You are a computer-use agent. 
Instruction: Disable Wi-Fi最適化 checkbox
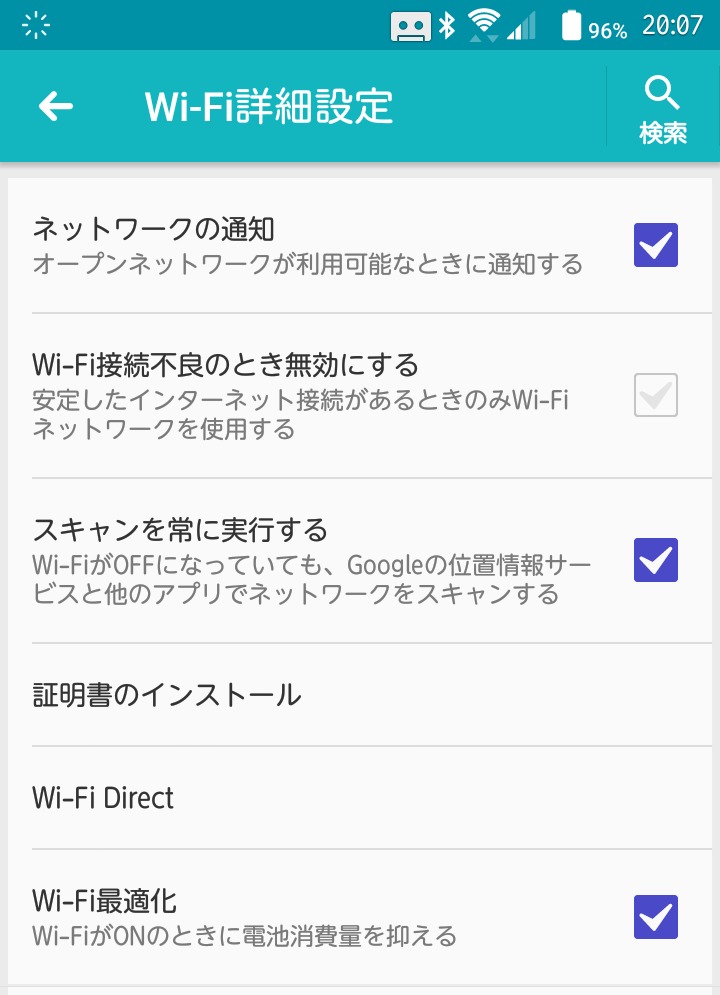pos(655,917)
